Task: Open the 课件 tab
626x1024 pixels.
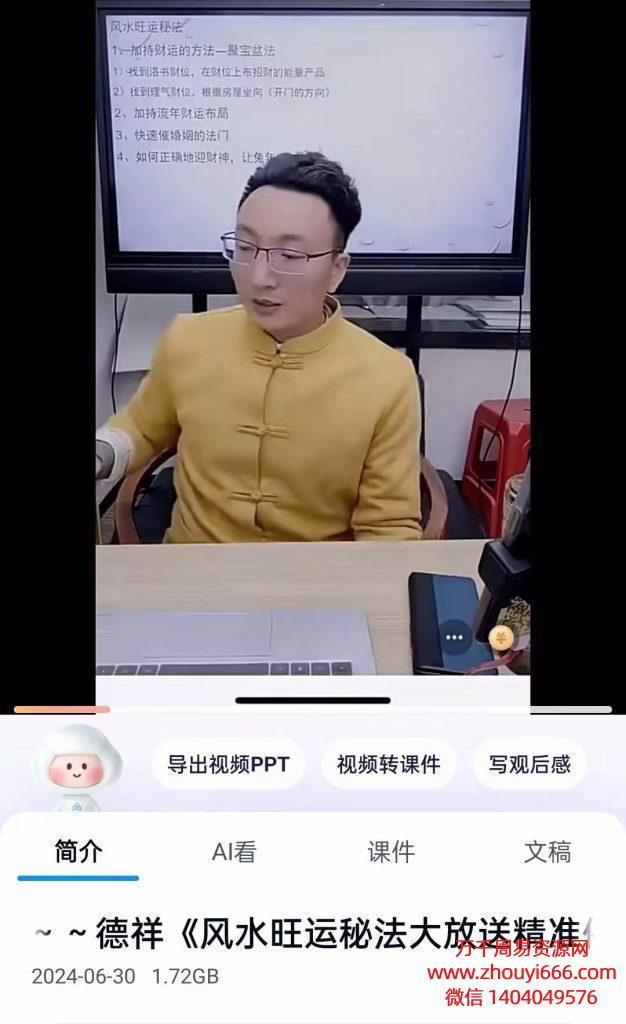Action: click(x=391, y=852)
